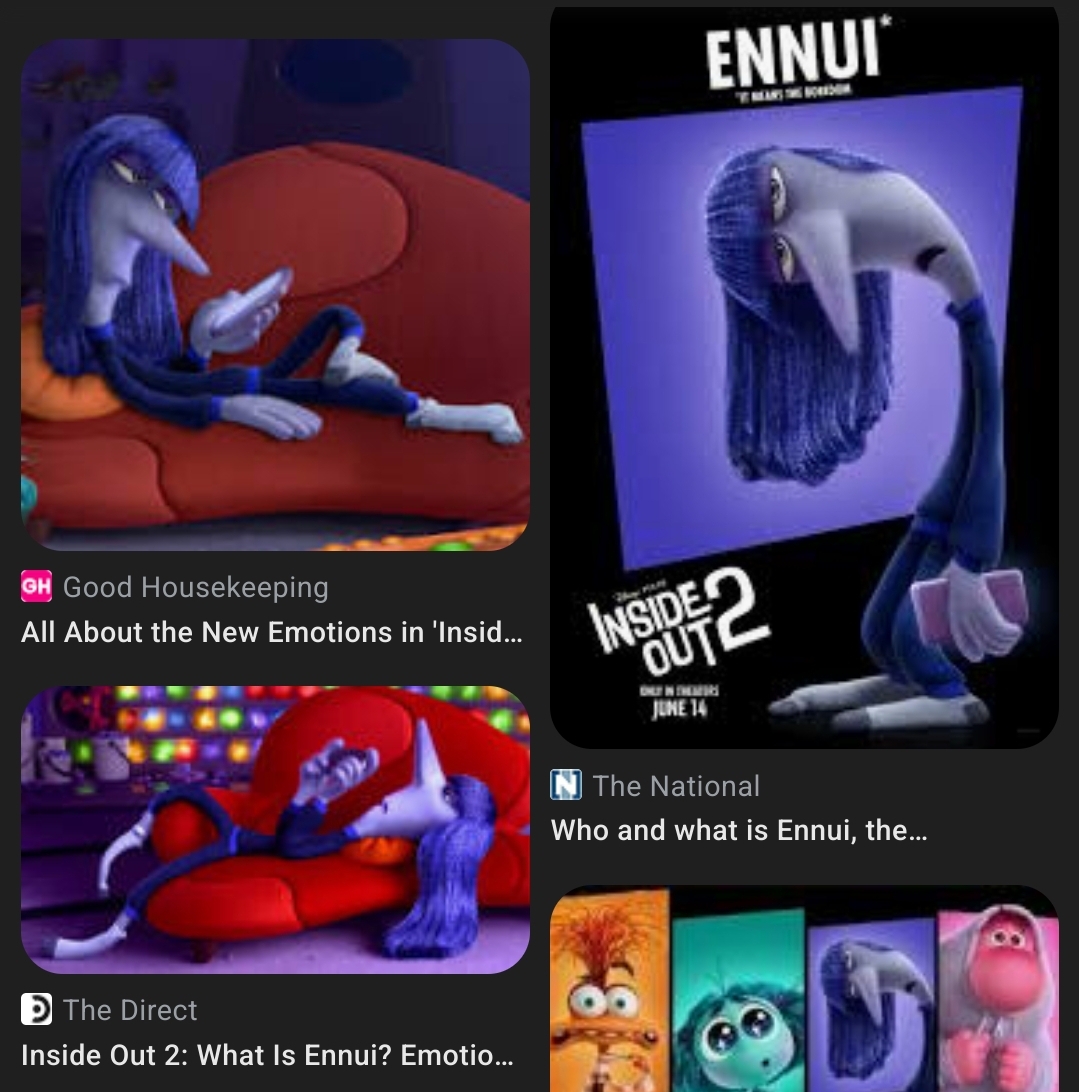Image resolution: width=1079 pixels, height=1092 pixels.
Task: Open the Good Housekeeping Ennui couch image
Action: coord(275,295)
